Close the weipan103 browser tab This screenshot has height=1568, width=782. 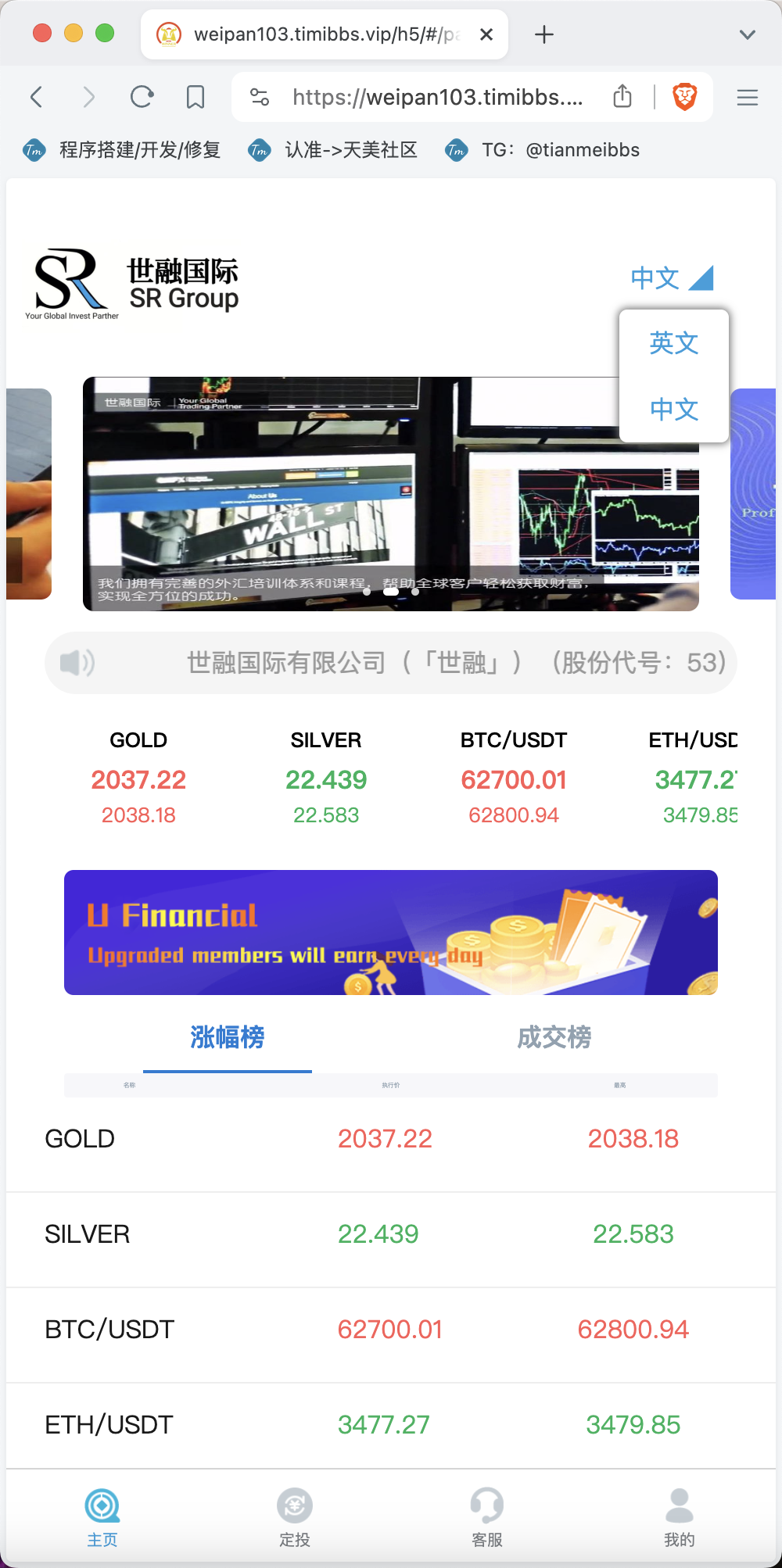(486, 34)
